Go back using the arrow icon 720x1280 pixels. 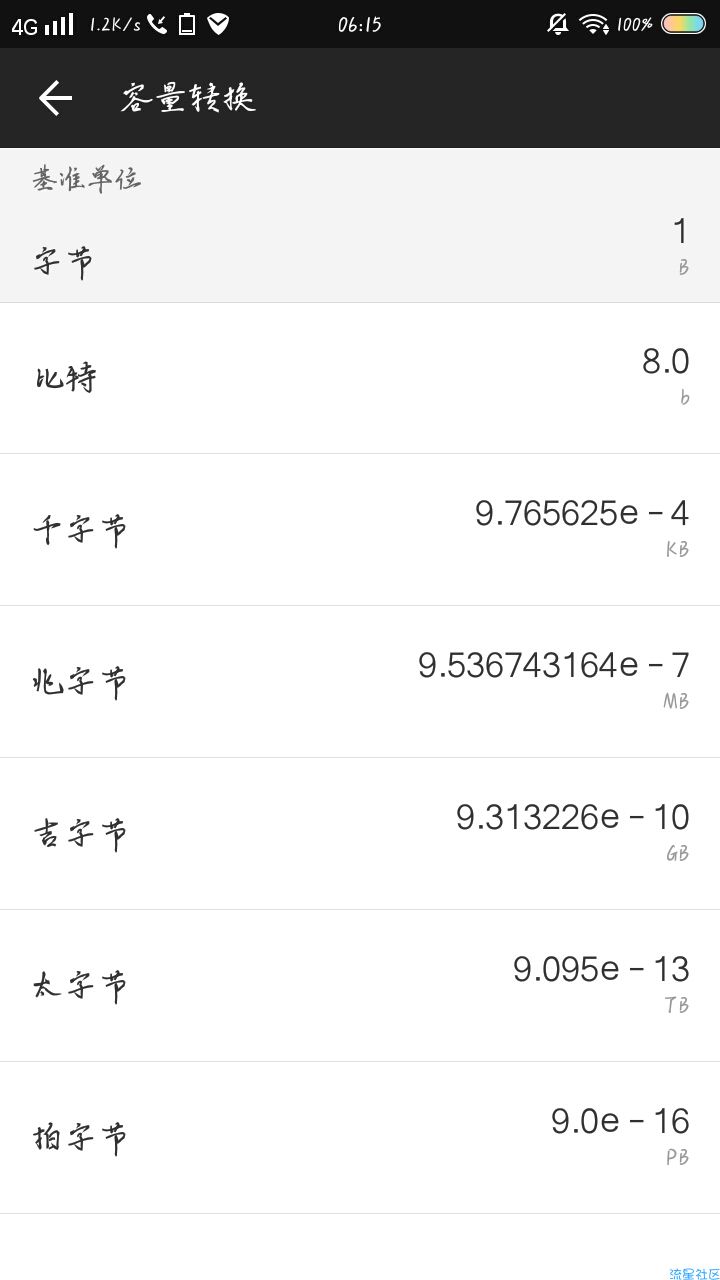click(x=56, y=98)
